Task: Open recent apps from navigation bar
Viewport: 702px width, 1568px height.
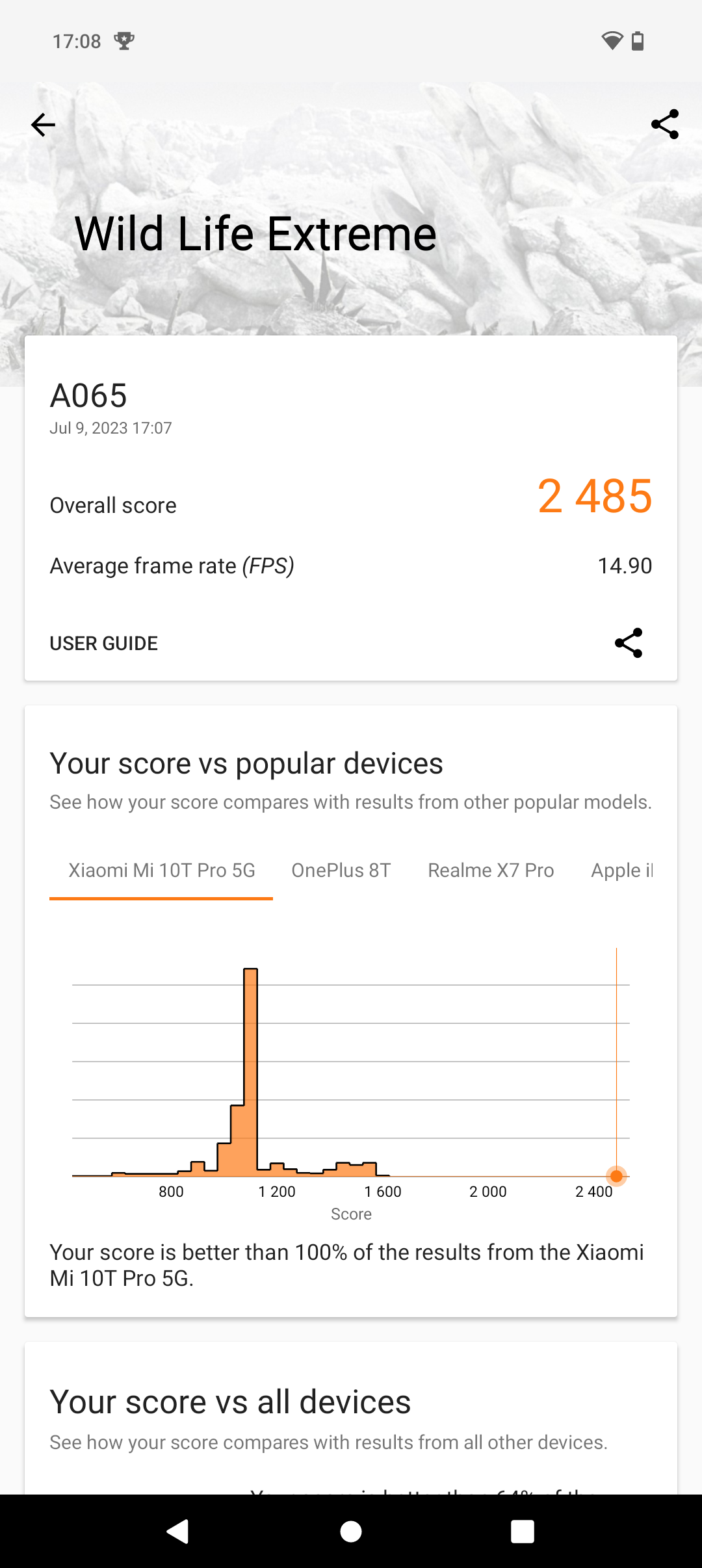Action: click(522, 1532)
